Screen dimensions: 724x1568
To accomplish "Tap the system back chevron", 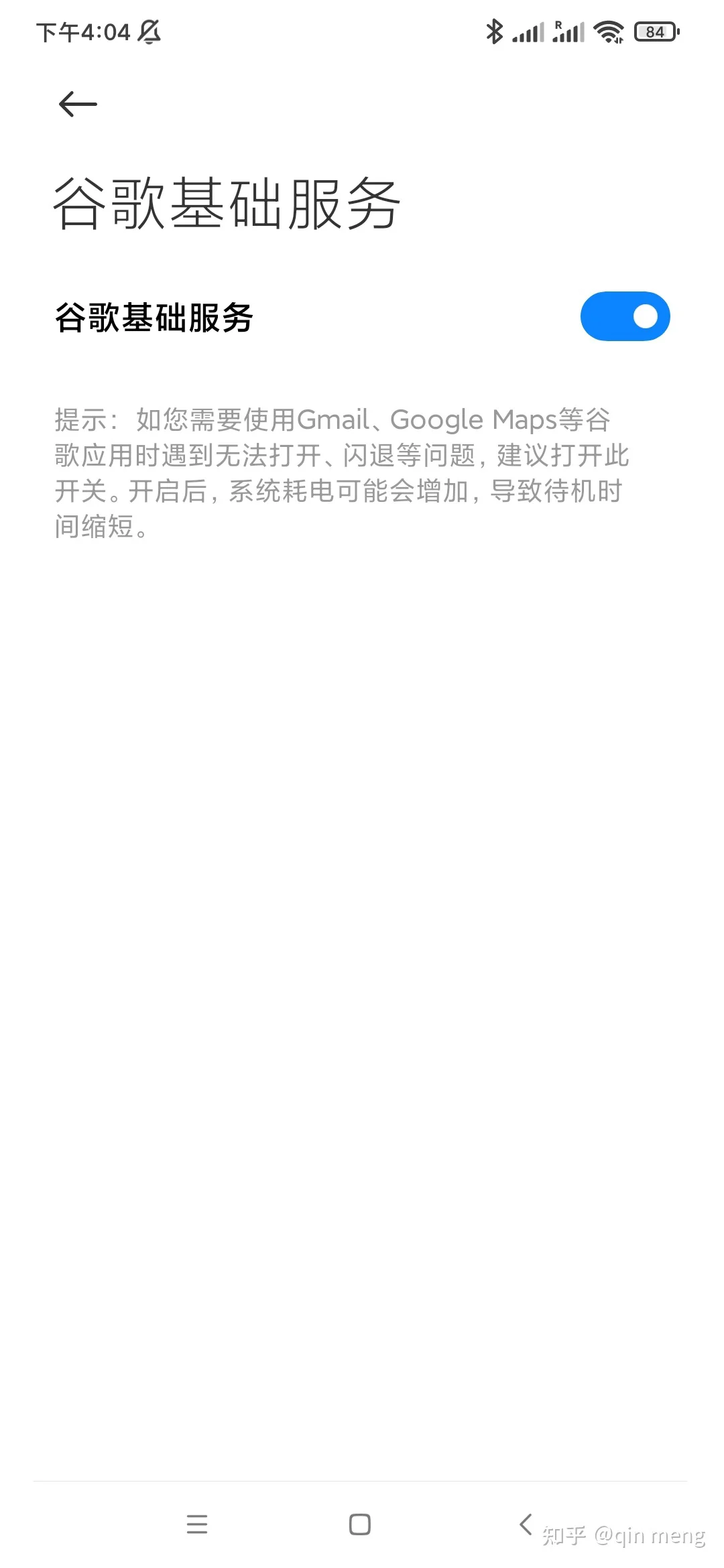I will tap(526, 1524).
